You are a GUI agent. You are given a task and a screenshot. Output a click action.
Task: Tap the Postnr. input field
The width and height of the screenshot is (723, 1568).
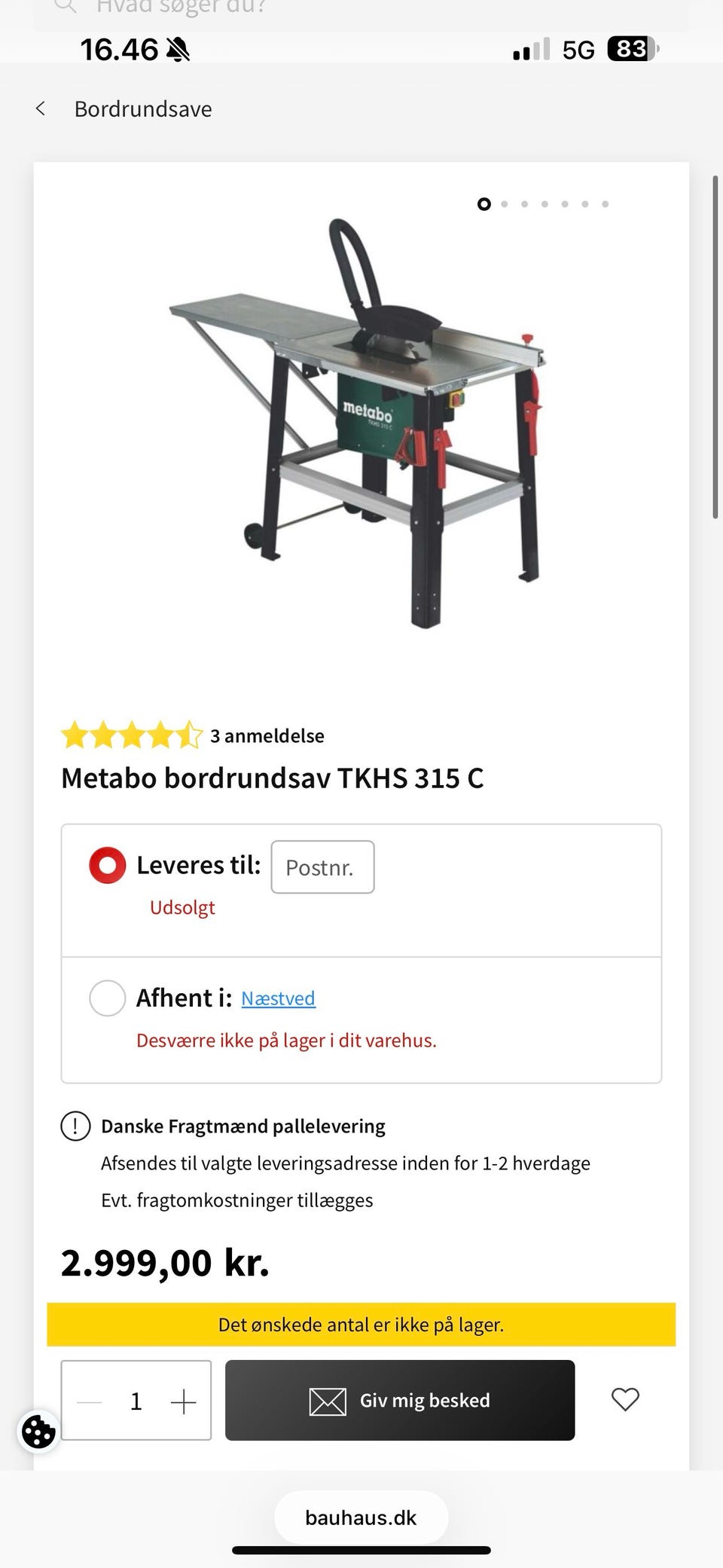coord(322,867)
